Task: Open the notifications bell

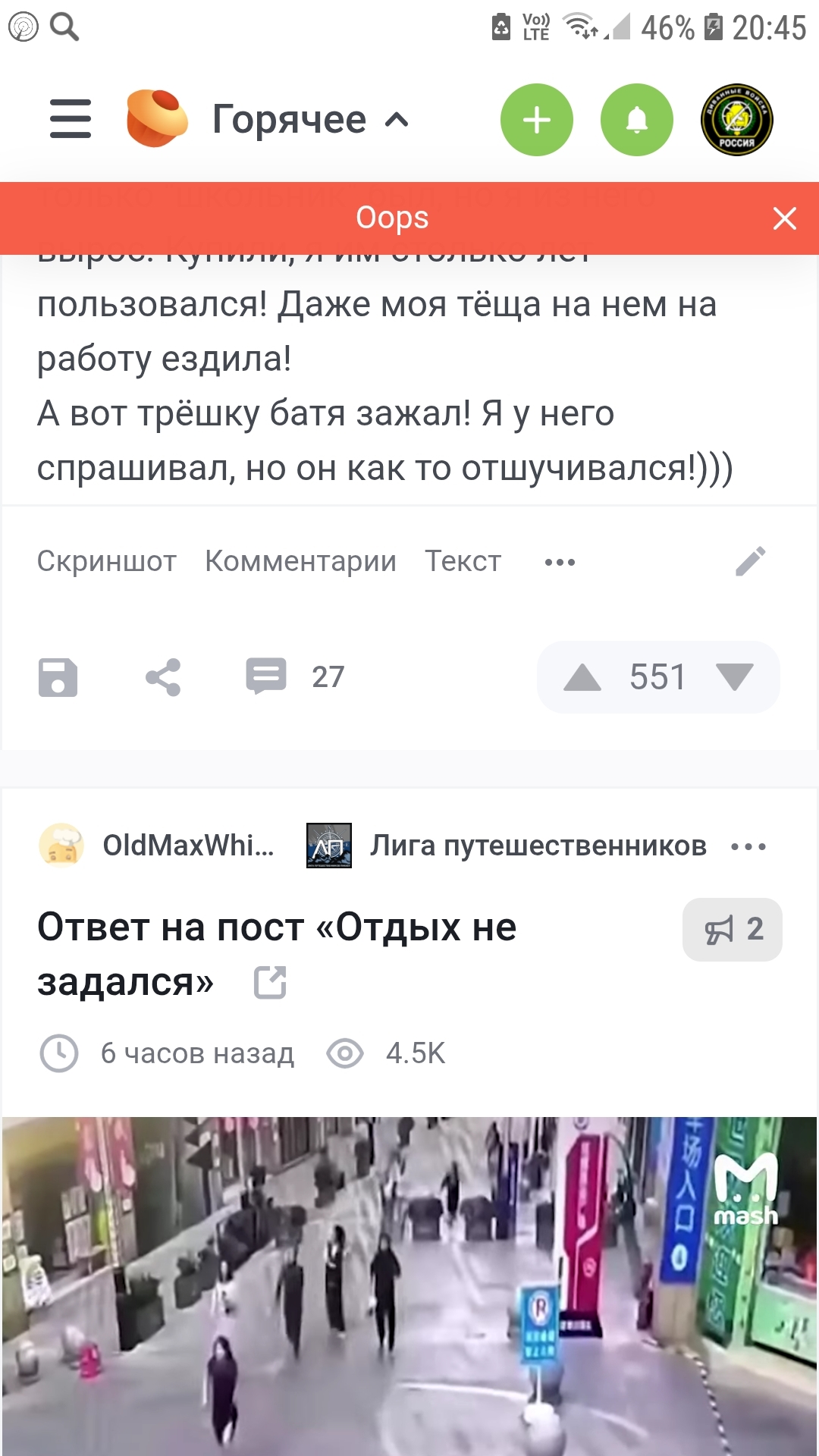Action: 637,120
